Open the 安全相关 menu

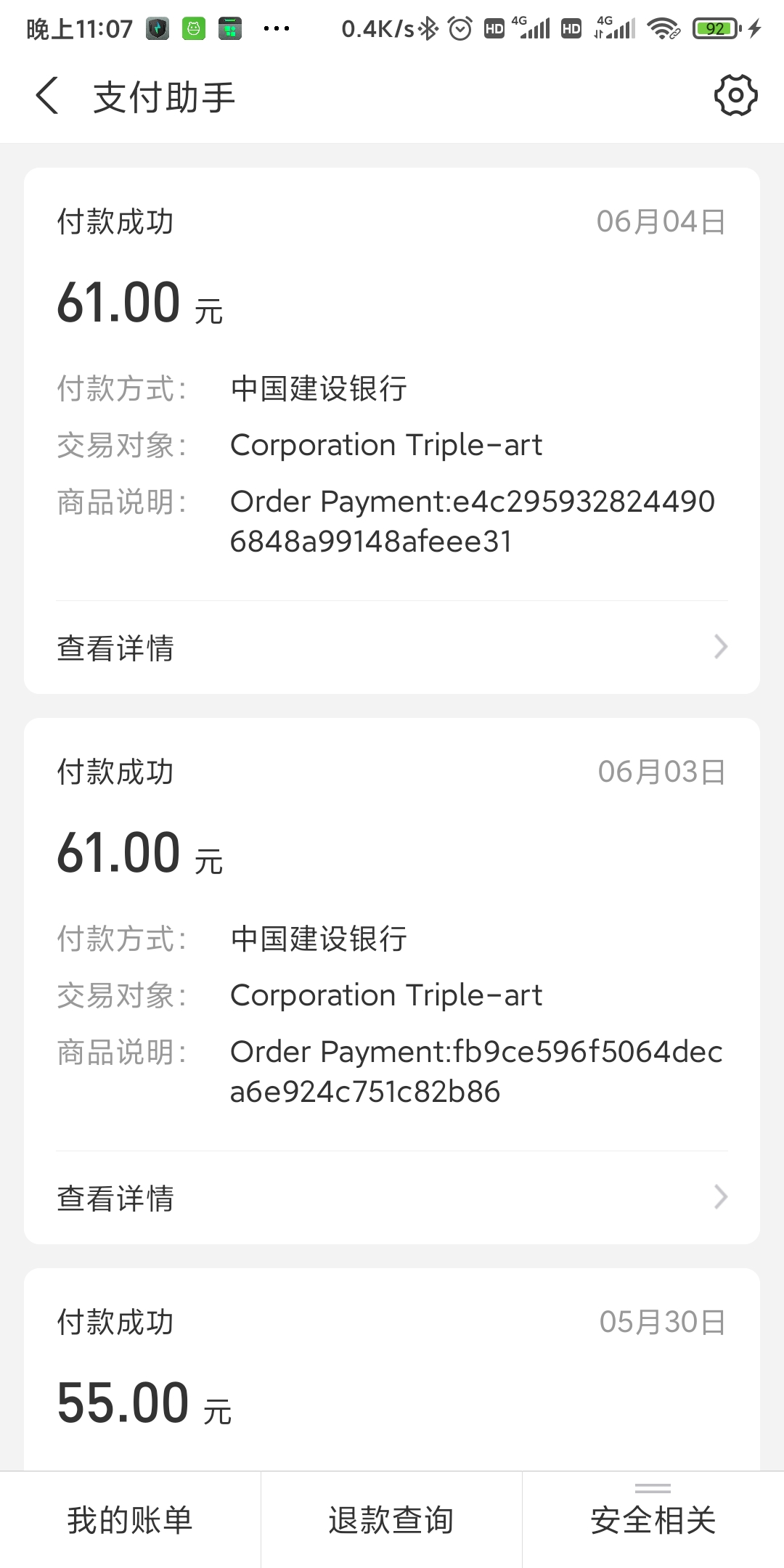[653, 1520]
